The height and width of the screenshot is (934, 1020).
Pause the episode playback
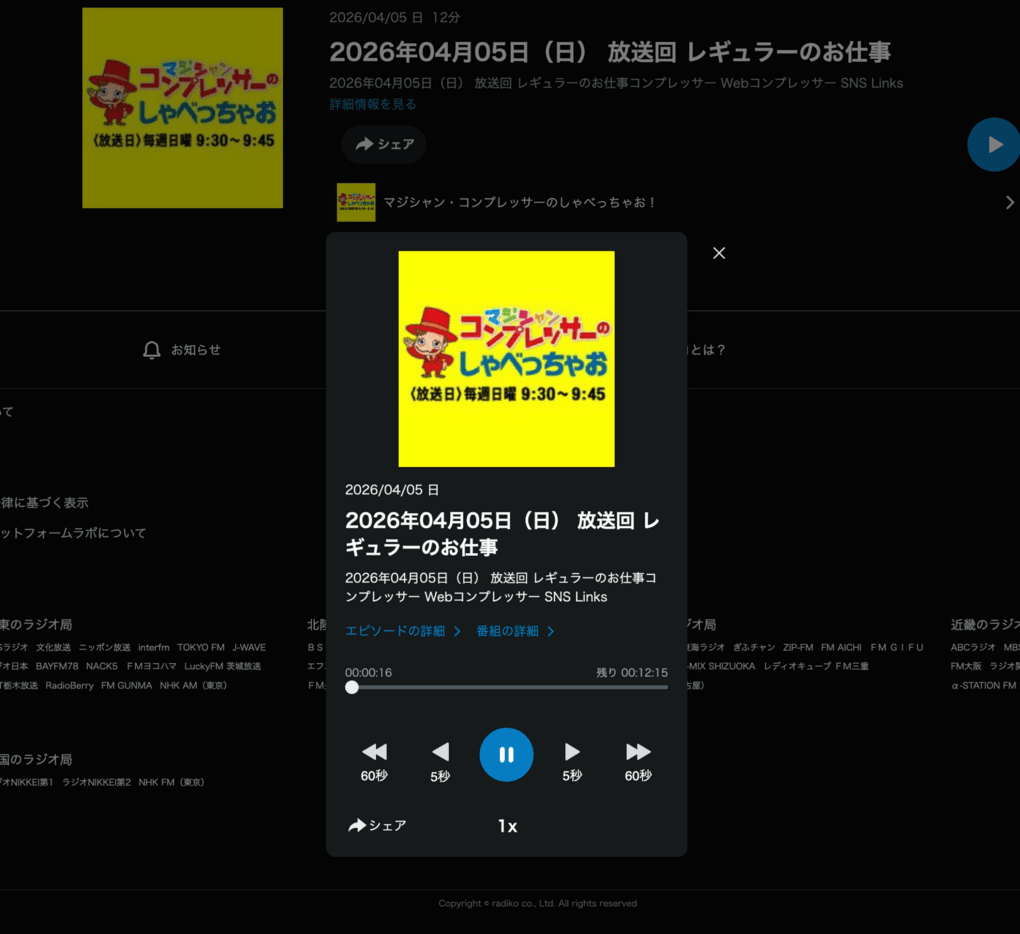506,754
